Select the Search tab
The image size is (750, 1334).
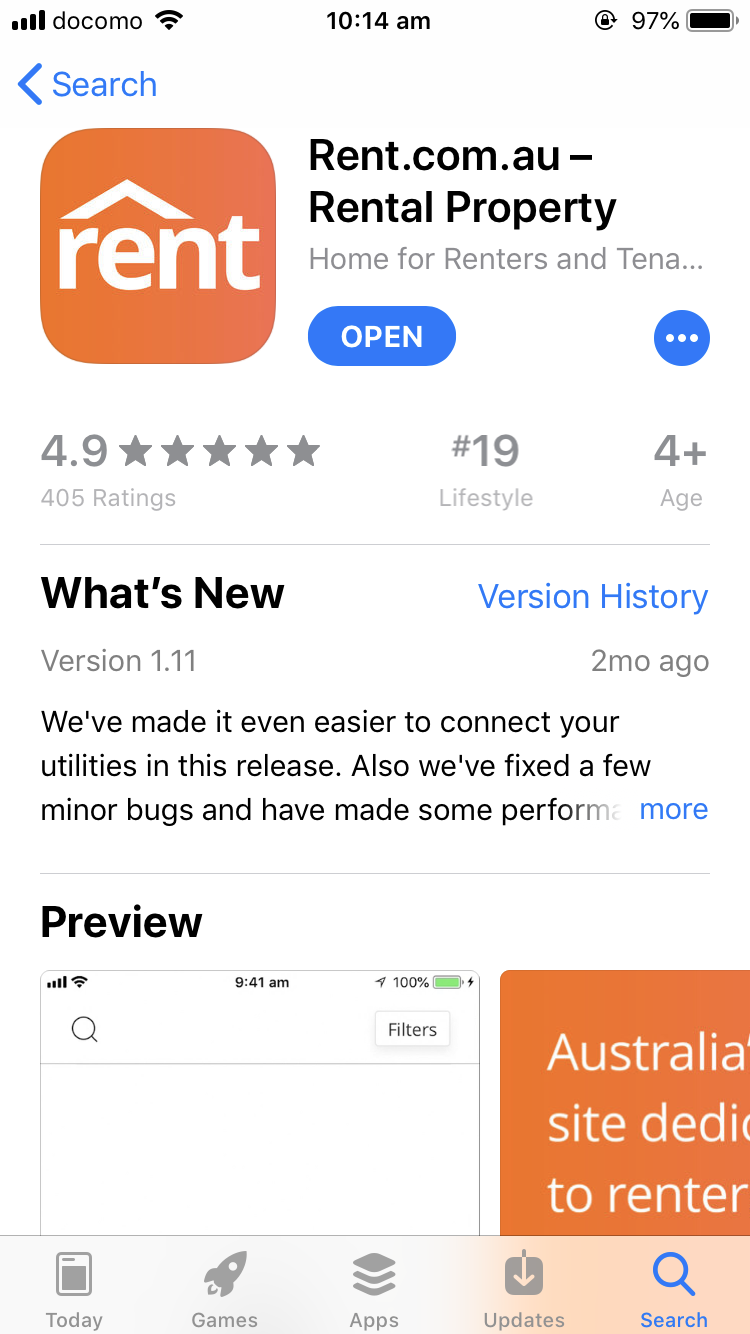point(674,1290)
